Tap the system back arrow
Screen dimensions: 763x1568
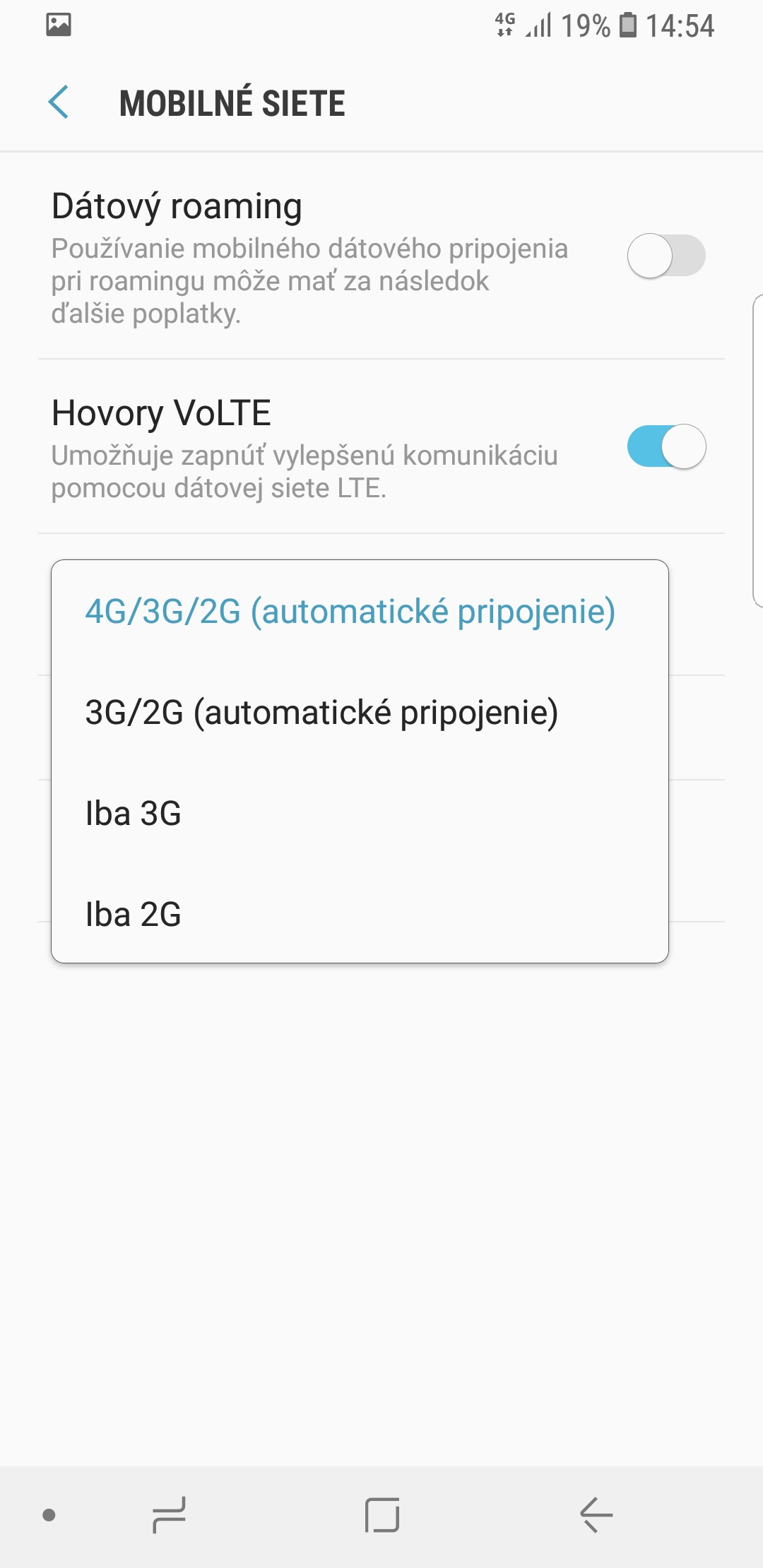596,1515
